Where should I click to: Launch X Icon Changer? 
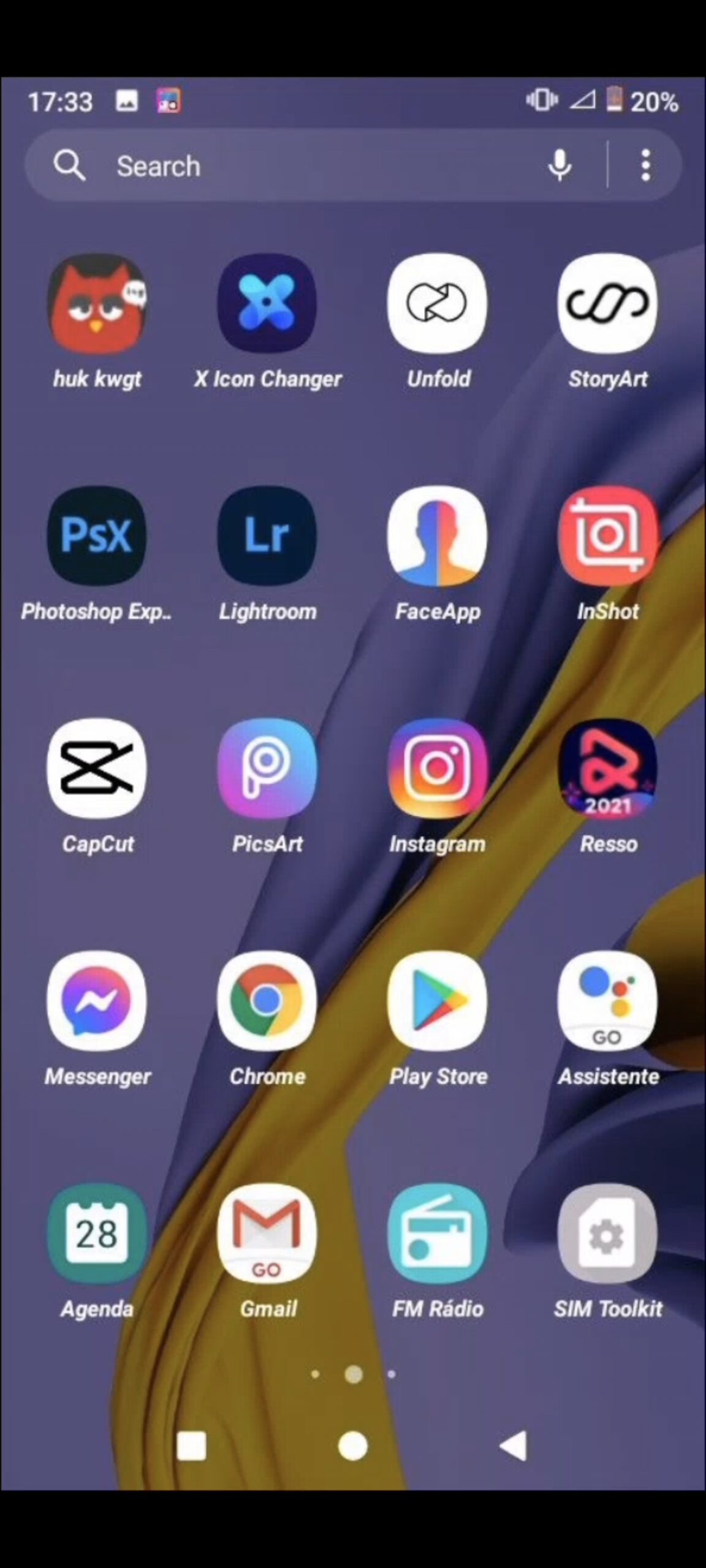[x=267, y=303]
